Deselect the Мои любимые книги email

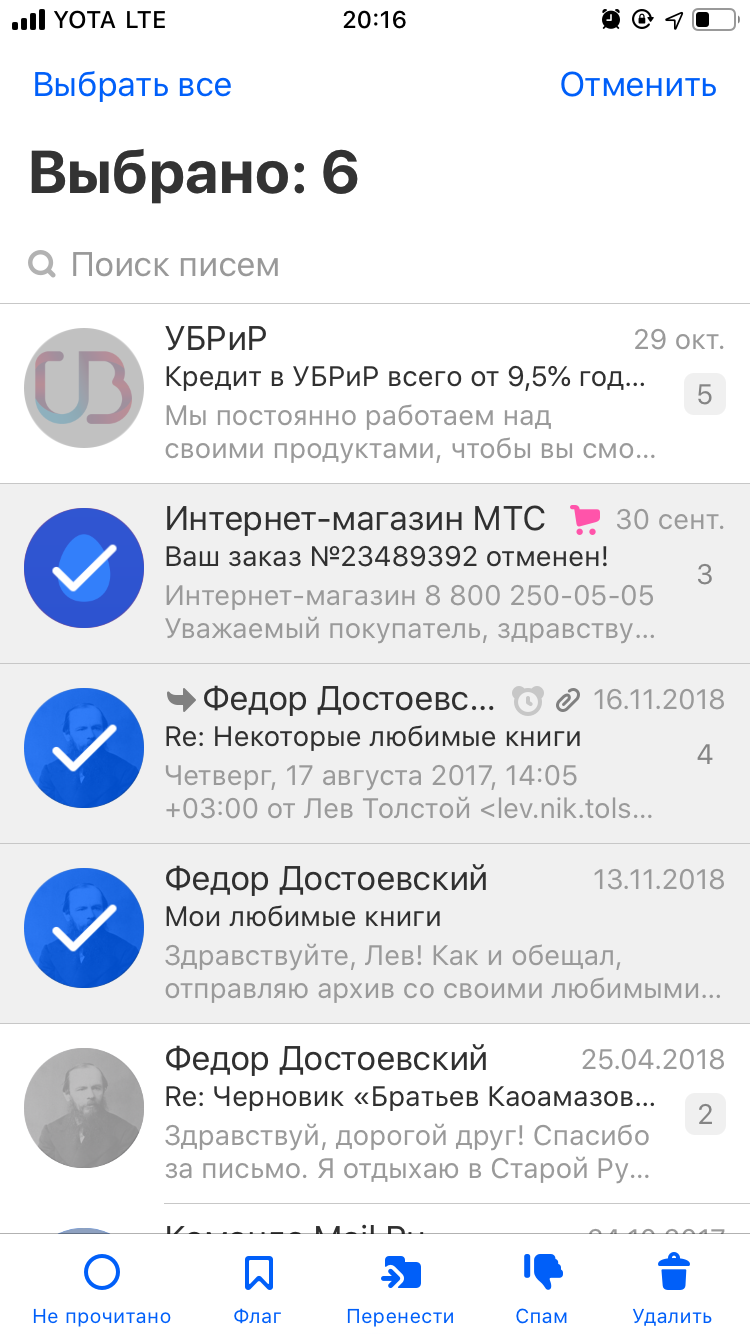click(x=375, y=934)
